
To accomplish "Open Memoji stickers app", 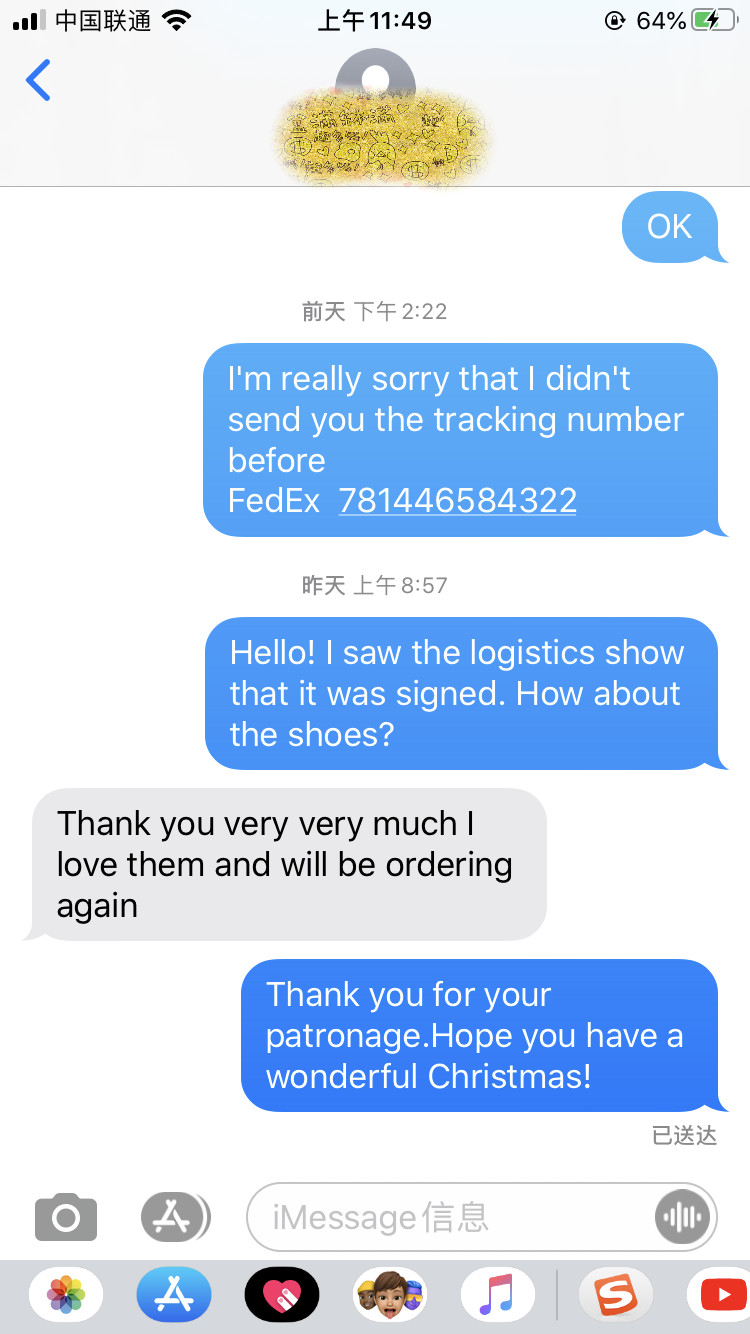I will [x=390, y=1296].
